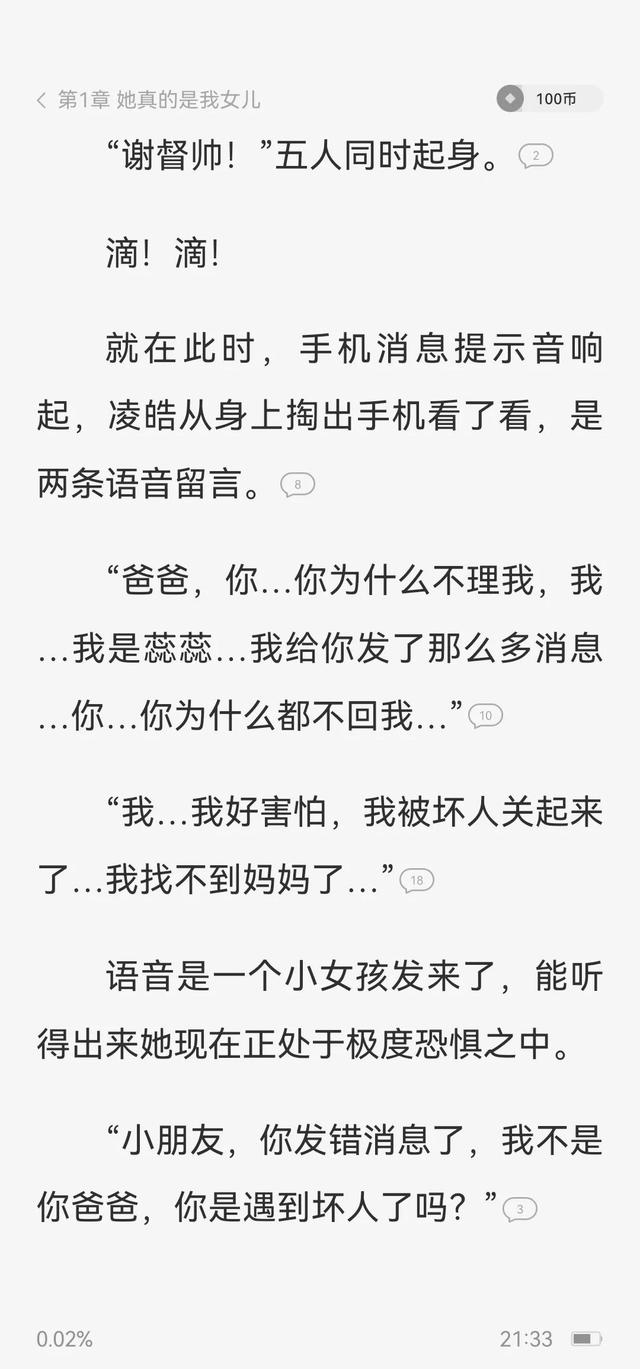View the 8 comments on 两条语音留言
Image resolution: width=640 pixels, height=1369 pixels.
298,485
